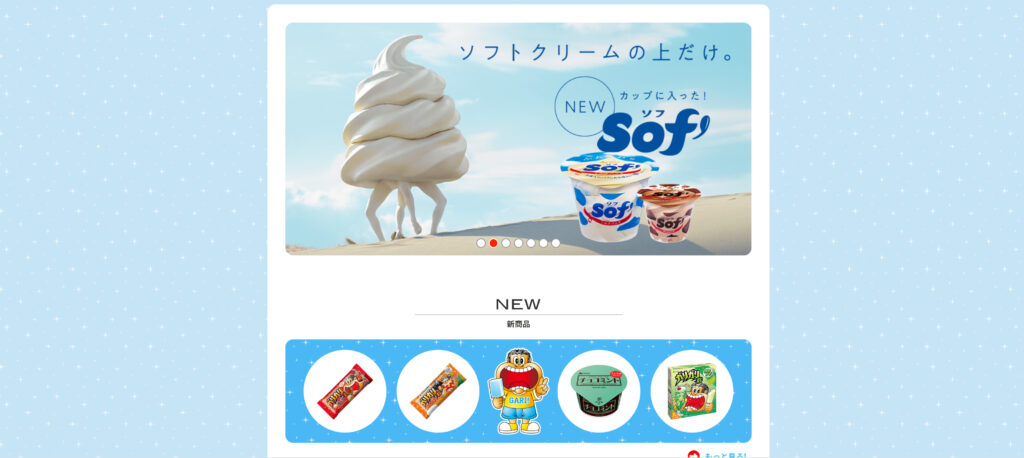Viewport: 1024px width, 458px height.
Task: Go to the last carousel slide dot
Action: coord(556,243)
